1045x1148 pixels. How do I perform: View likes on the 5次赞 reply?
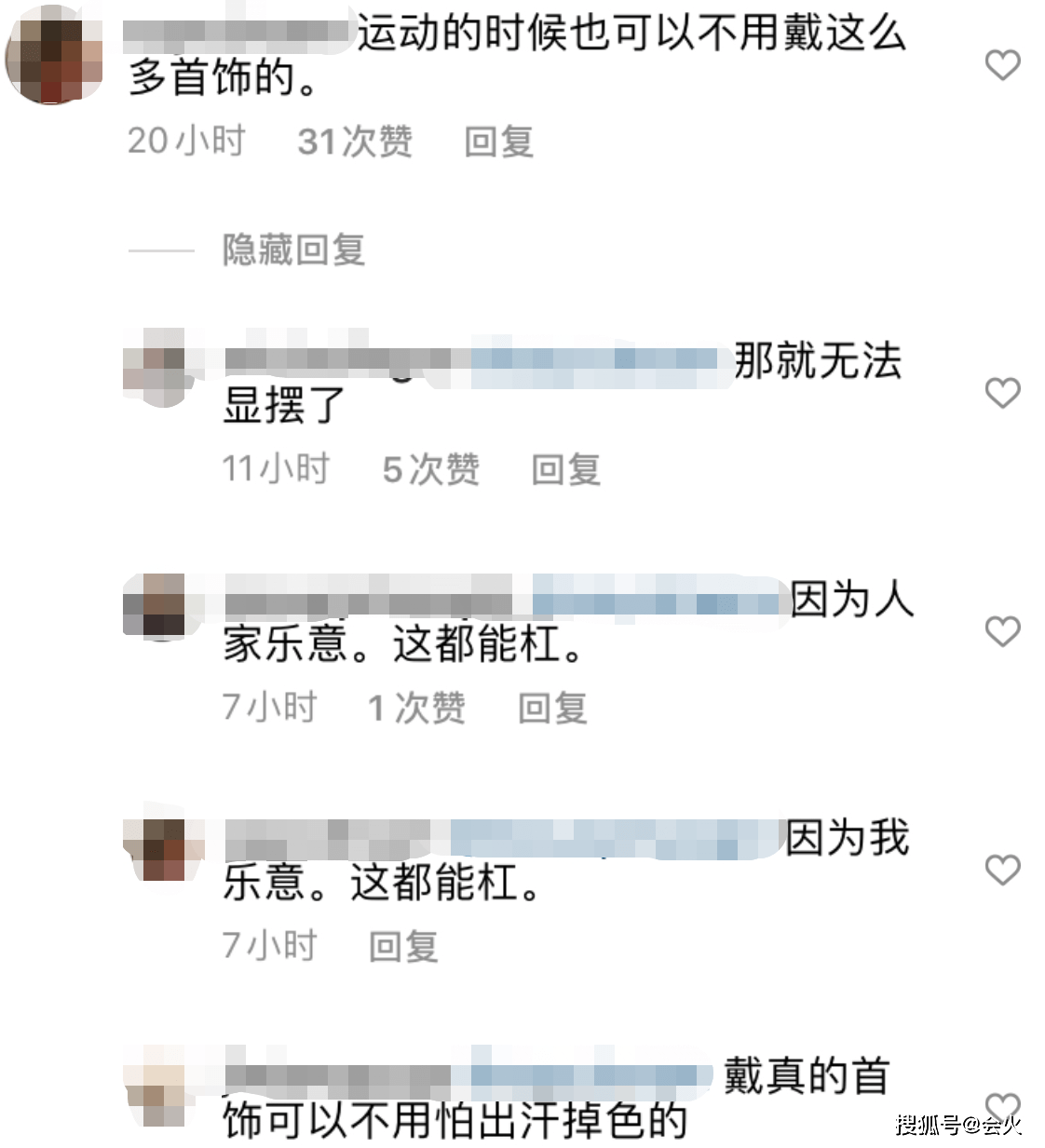(x=430, y=468)
